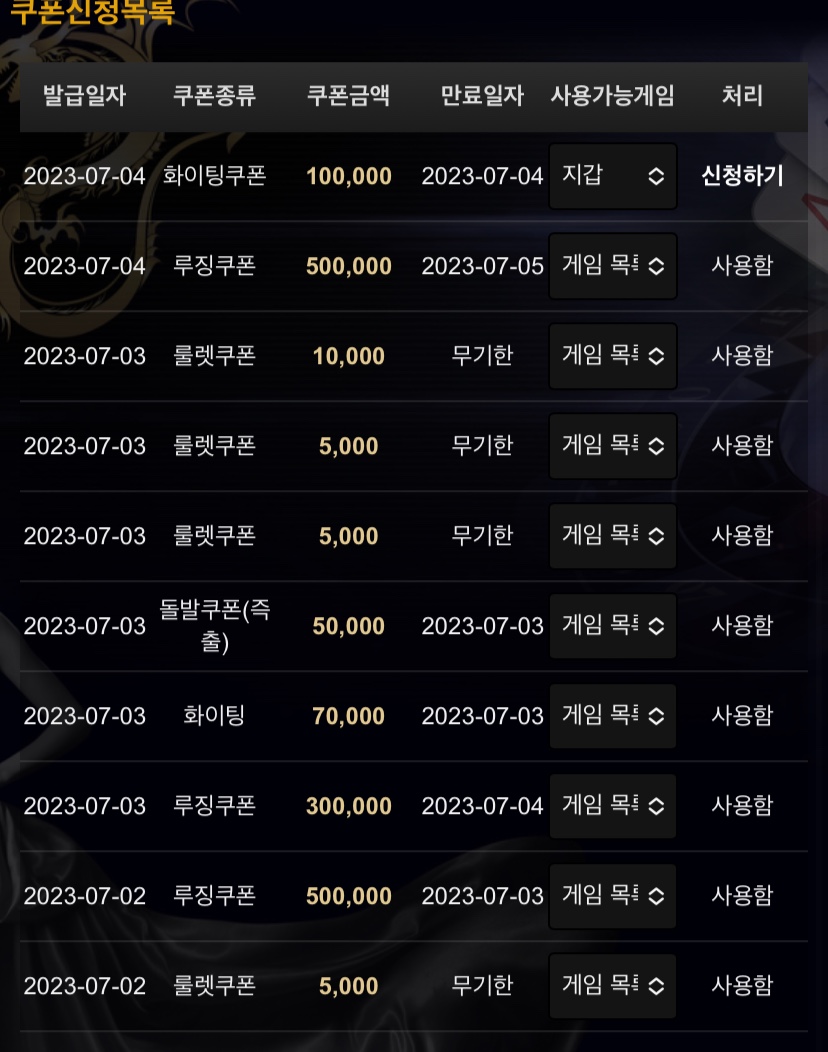Tap 신청하기 for the 100,000 화이팅쿠폰
This screenshot has height=1052, width=828.
742,176
